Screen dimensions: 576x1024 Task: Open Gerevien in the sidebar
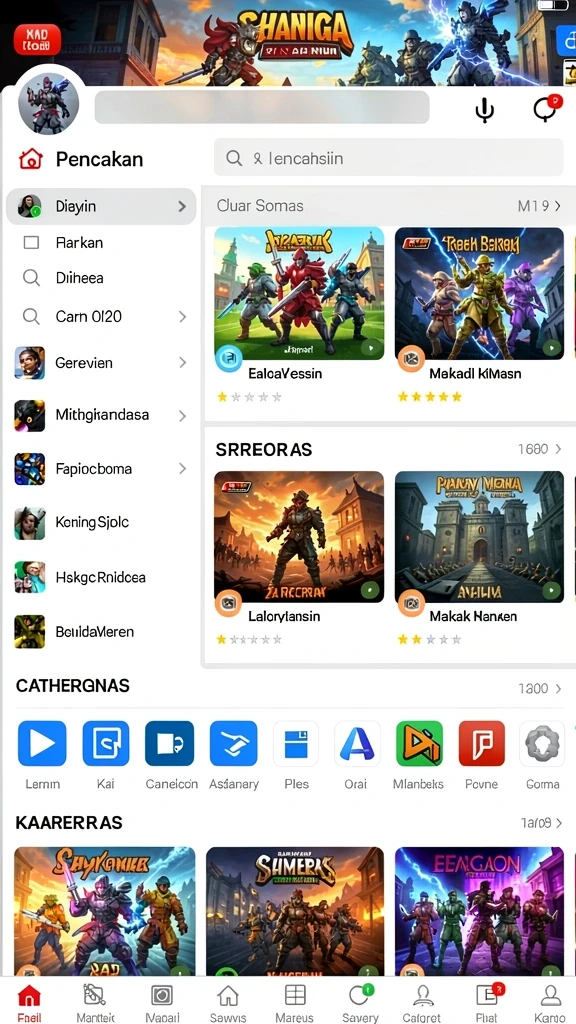point(101,362)
